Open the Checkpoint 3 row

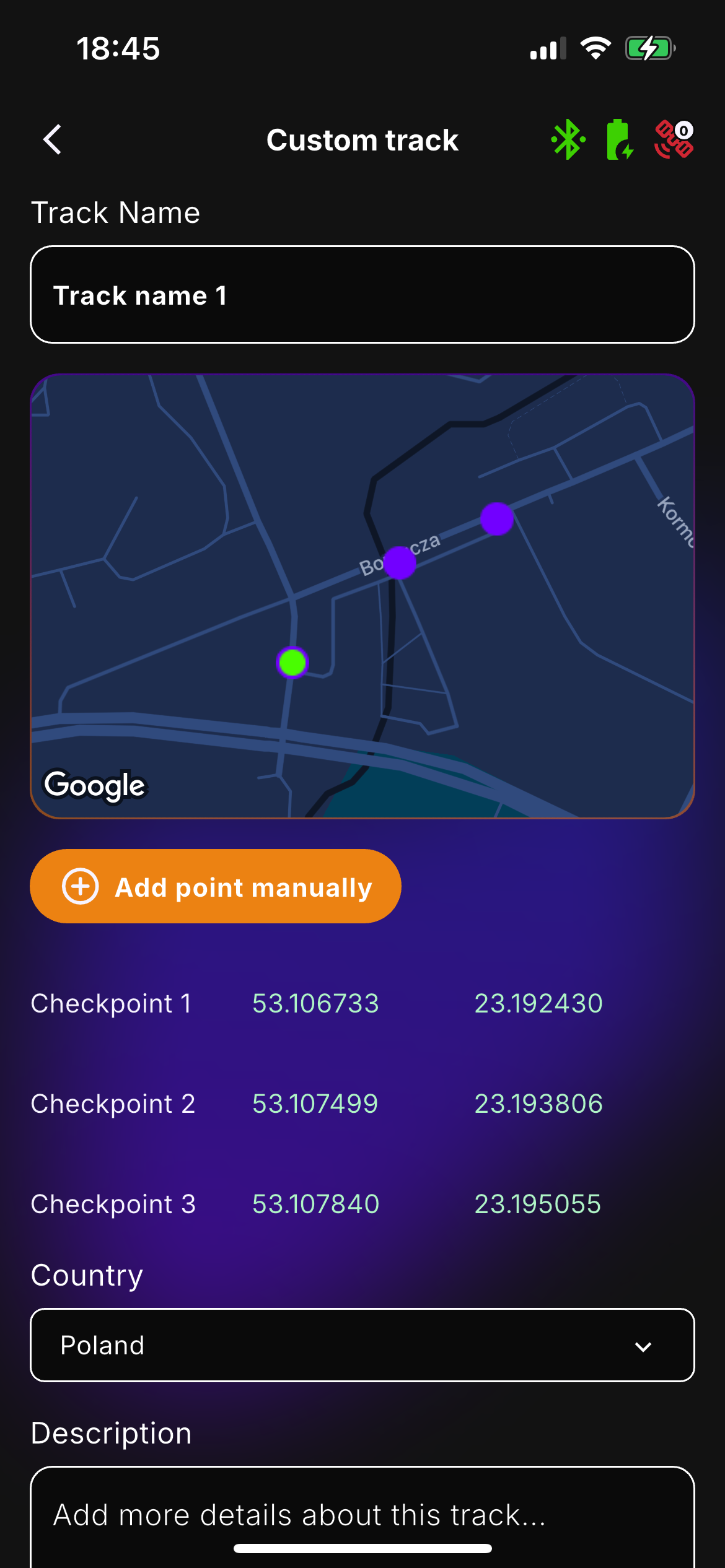362,1204
